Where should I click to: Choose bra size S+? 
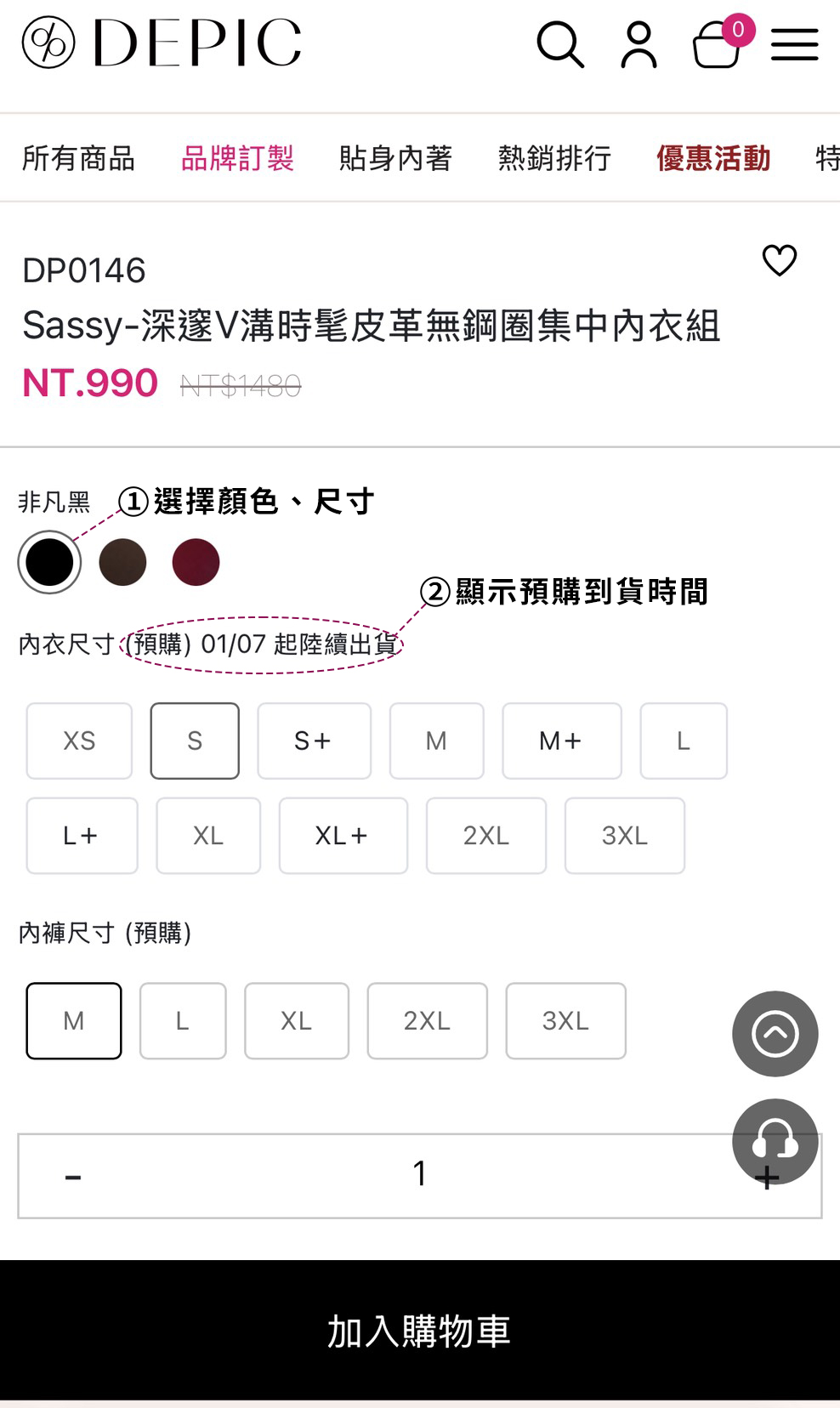(x=314, y=741)
